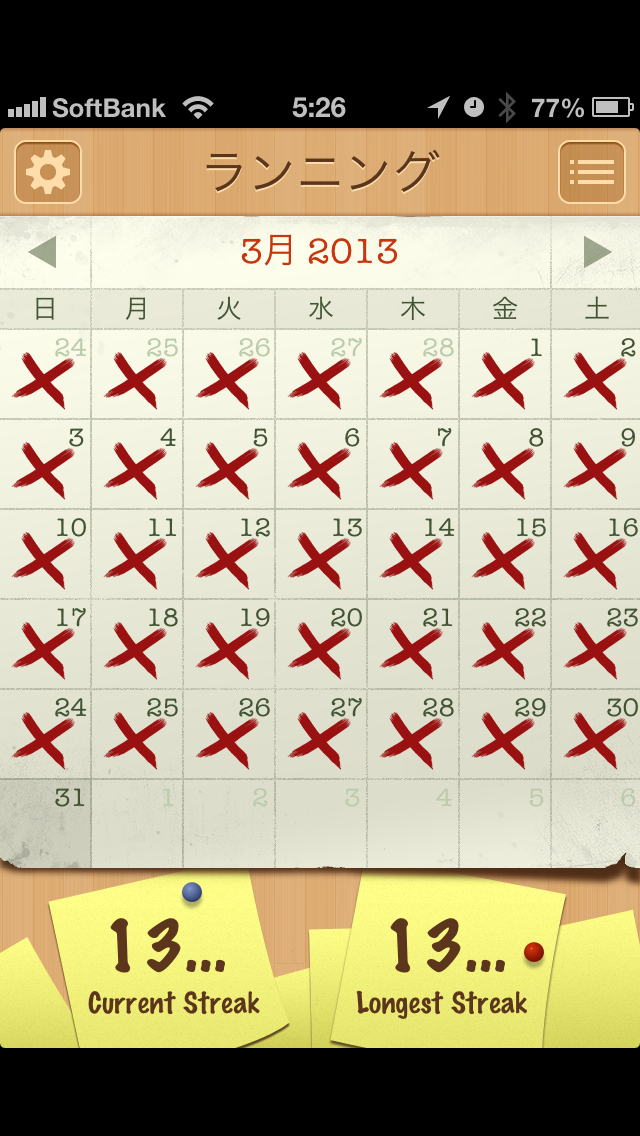Viewport: 640px width, 1136px height.
Task: Open the list view menu
Action: [x=591, y=172]
